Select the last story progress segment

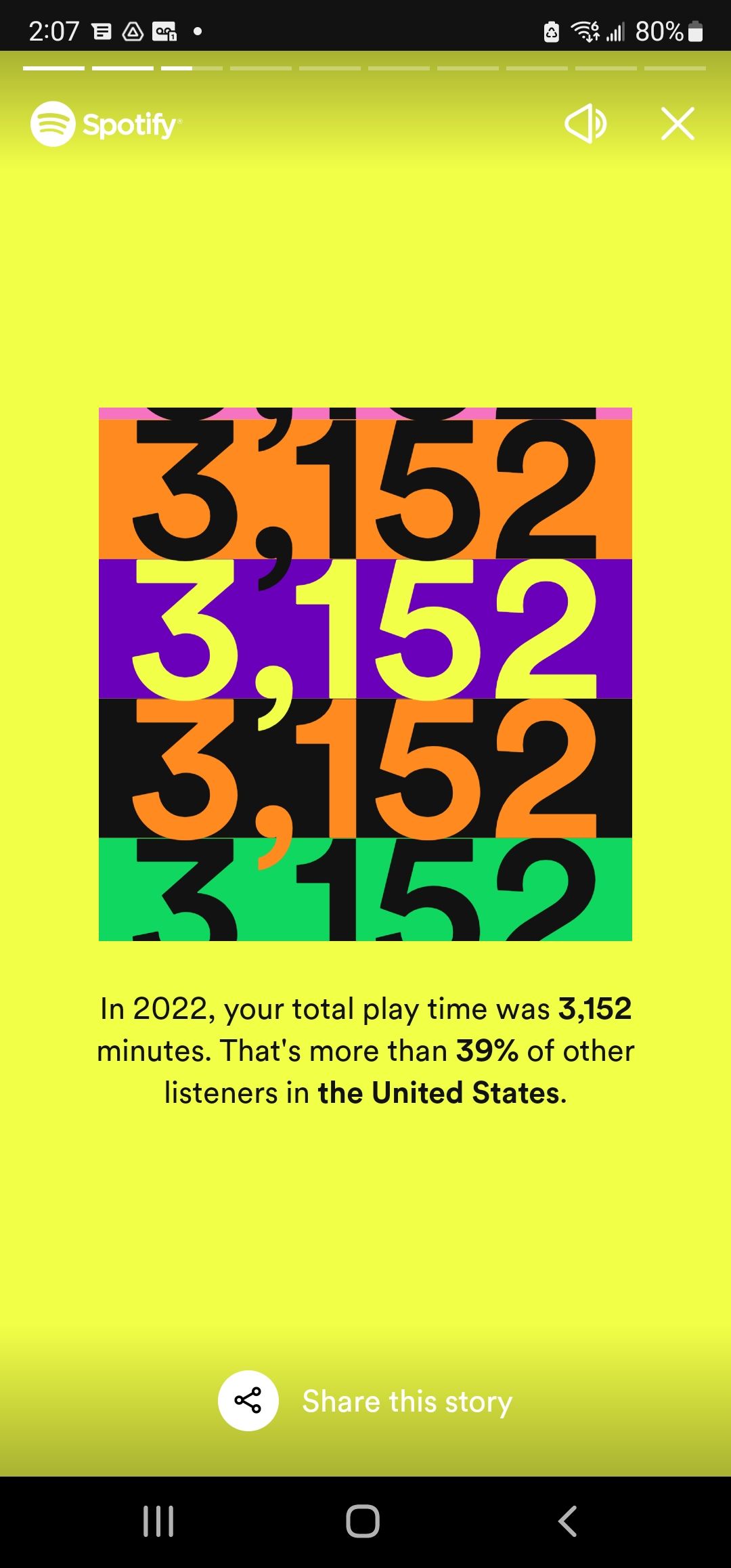point(674,68)
